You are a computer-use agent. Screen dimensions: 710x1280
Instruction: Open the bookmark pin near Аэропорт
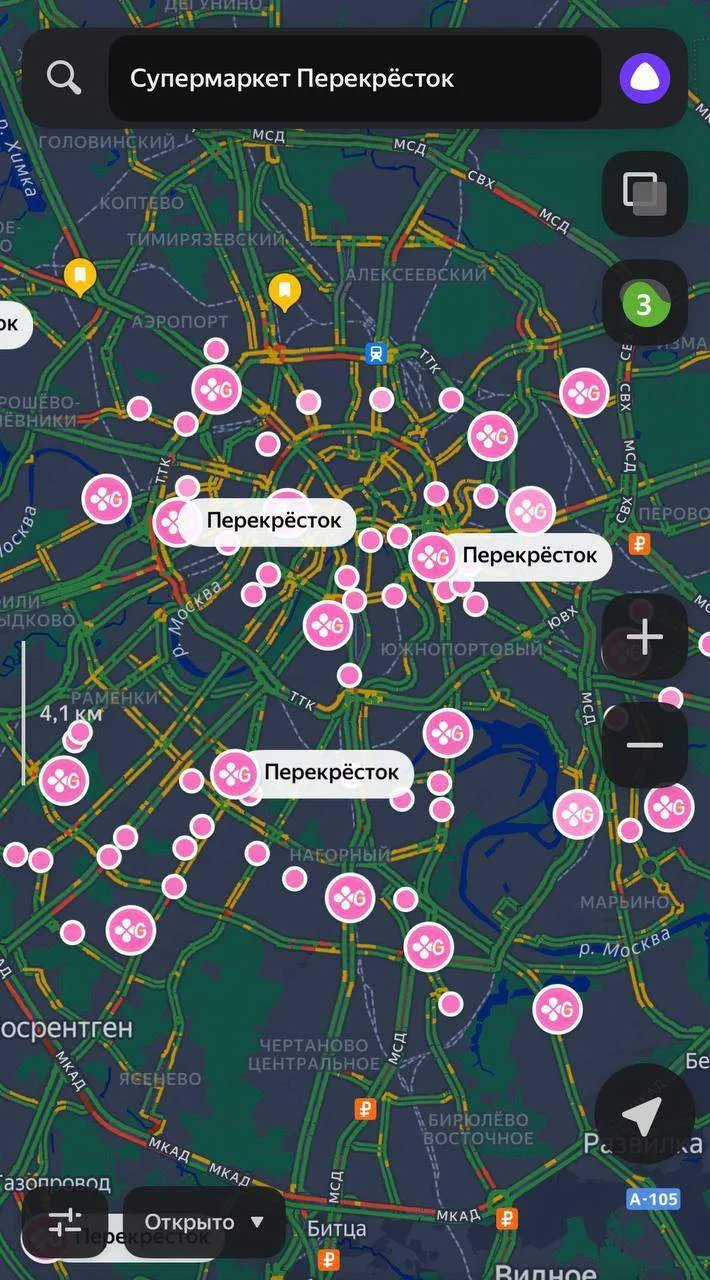[x=285, y=292]
